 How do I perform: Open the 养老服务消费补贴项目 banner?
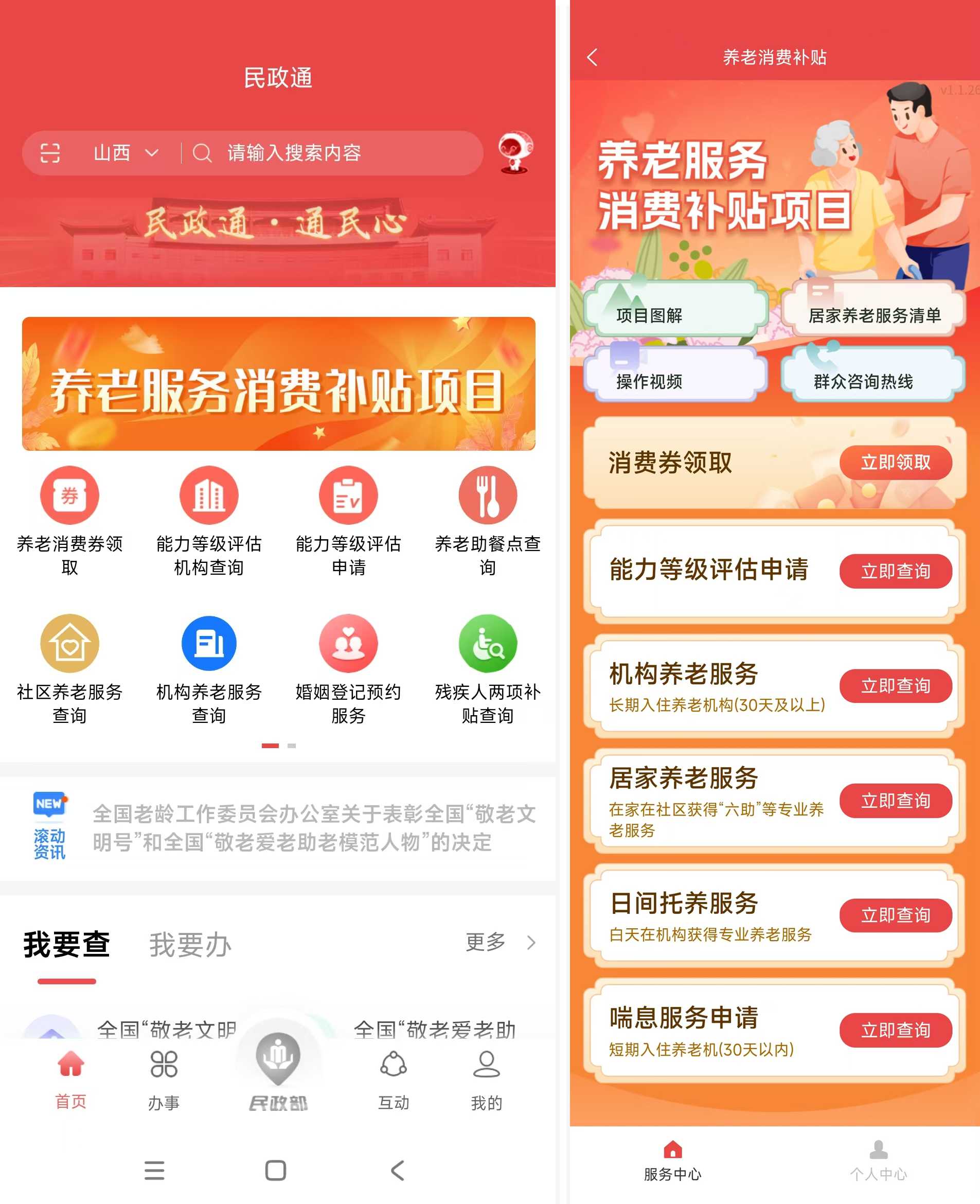pos(278,384)
